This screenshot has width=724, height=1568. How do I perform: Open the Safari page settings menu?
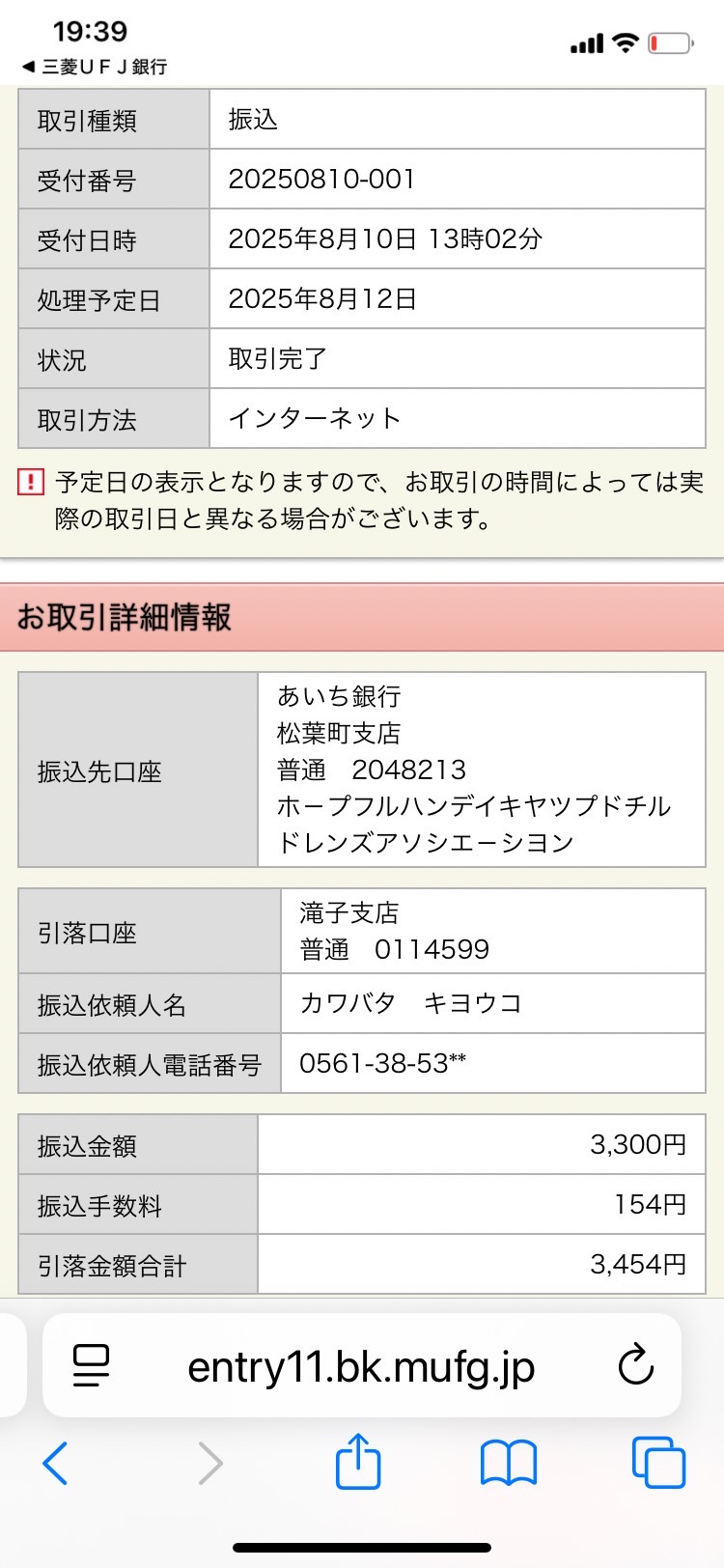click(x=92, y=1366)
